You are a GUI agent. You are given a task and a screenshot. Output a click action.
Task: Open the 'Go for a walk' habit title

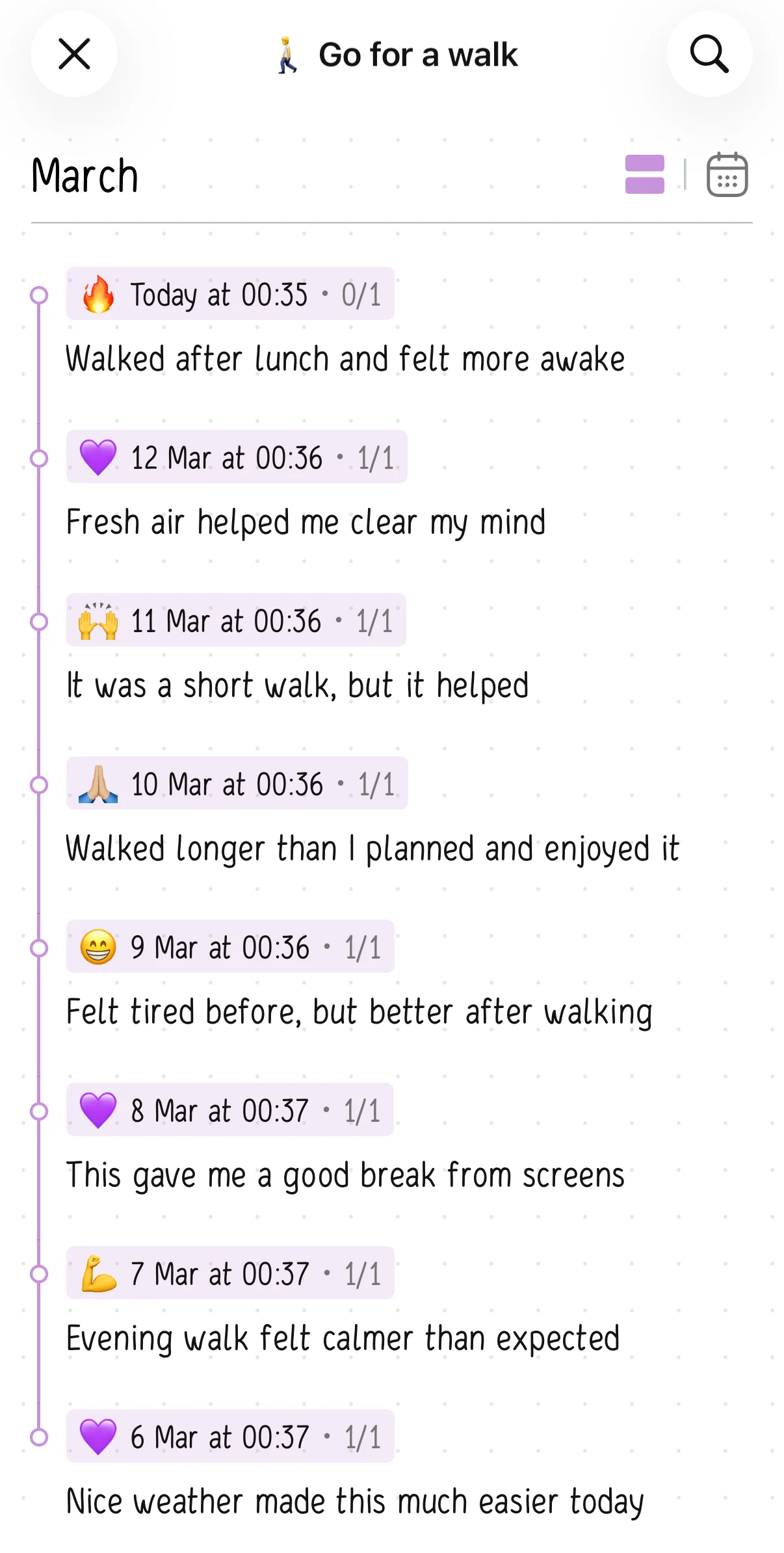click(x=419, y=55)
